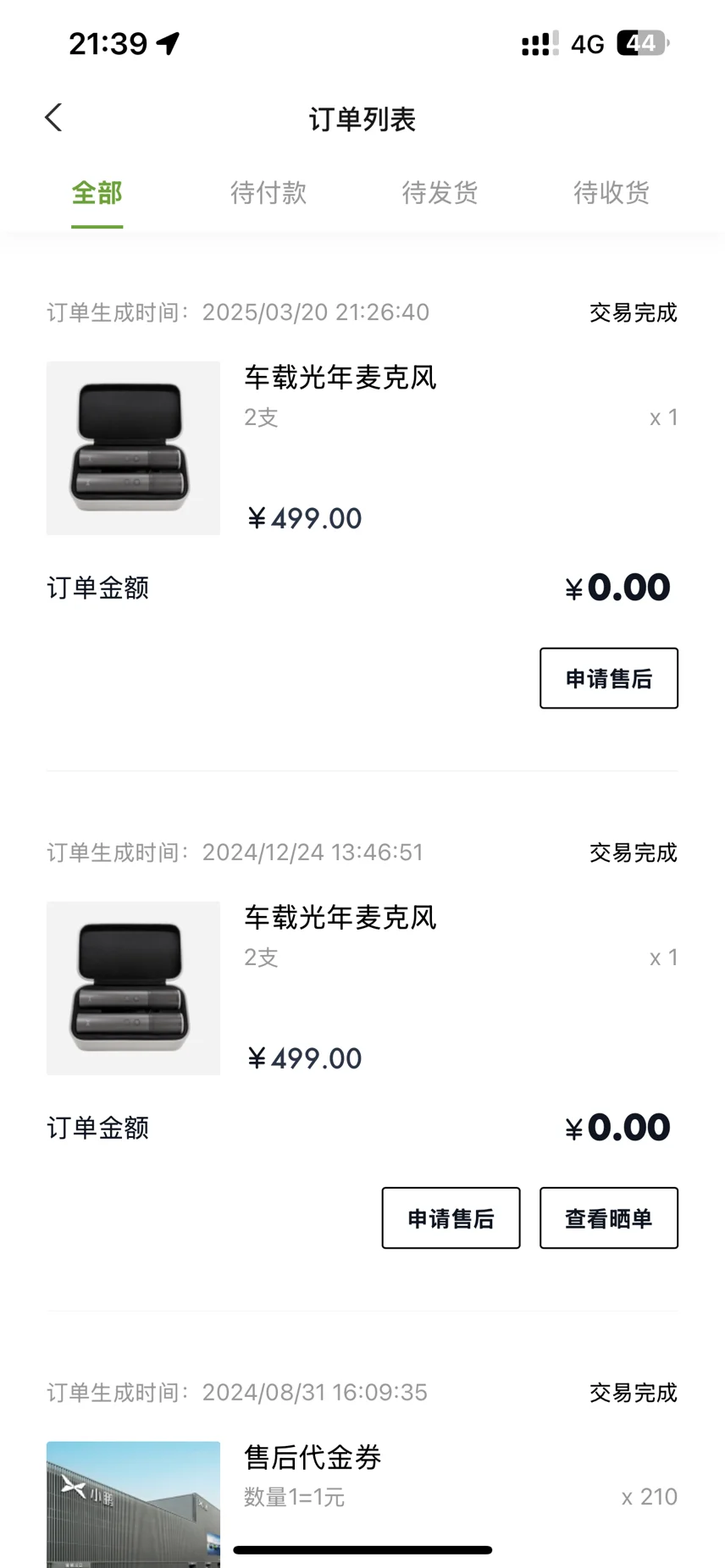
Task: Open the 车载光年麦克风 order from 2024/12/24
Action: 362,988
